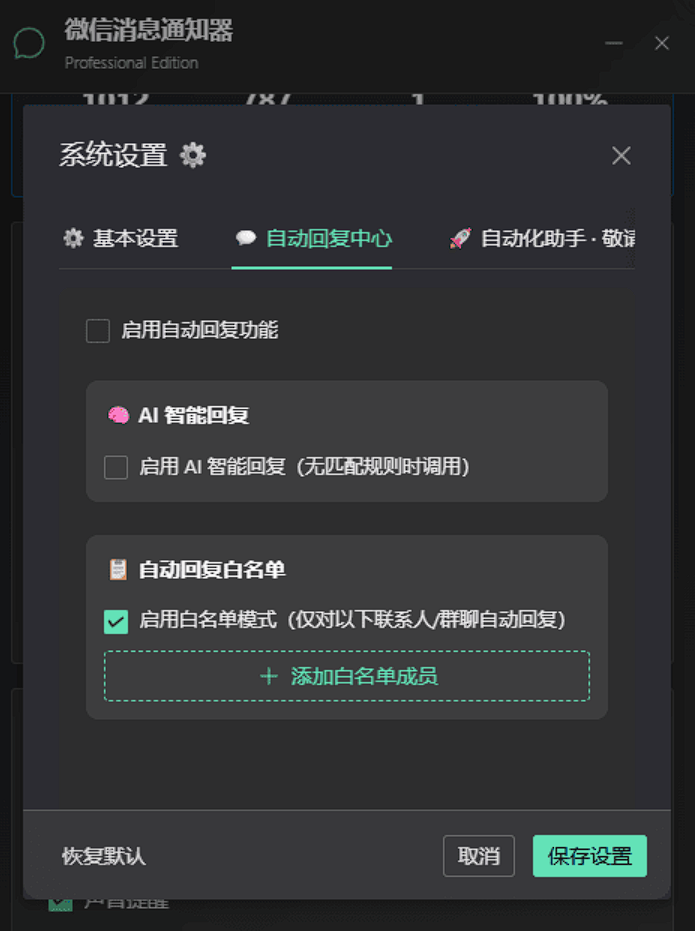Tap 添加白名单成员 button
This screenshot has height=931, width=695.
click(x=347, y=677)
